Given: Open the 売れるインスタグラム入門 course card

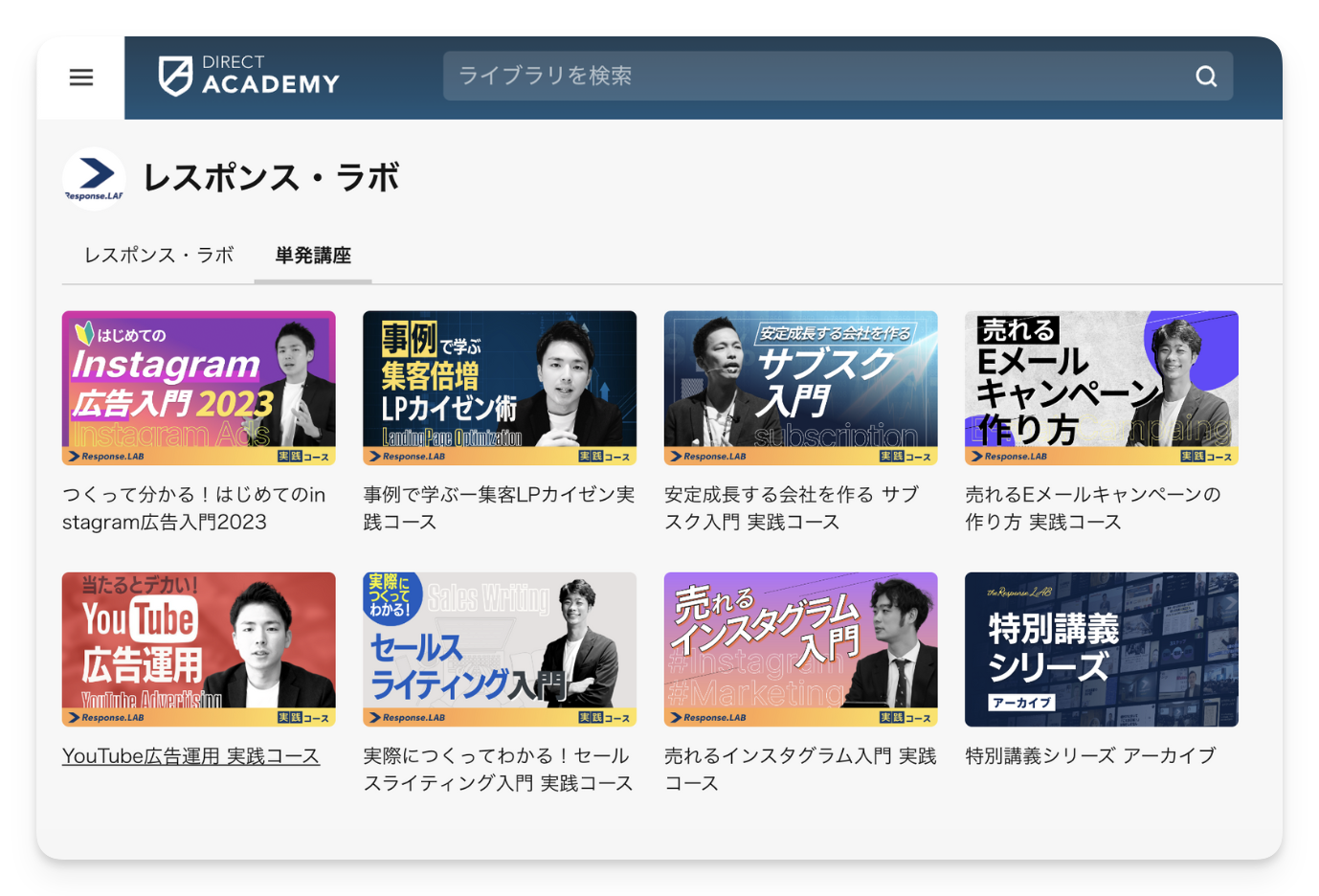Looking at the screenshot, I should coord(800,649).
